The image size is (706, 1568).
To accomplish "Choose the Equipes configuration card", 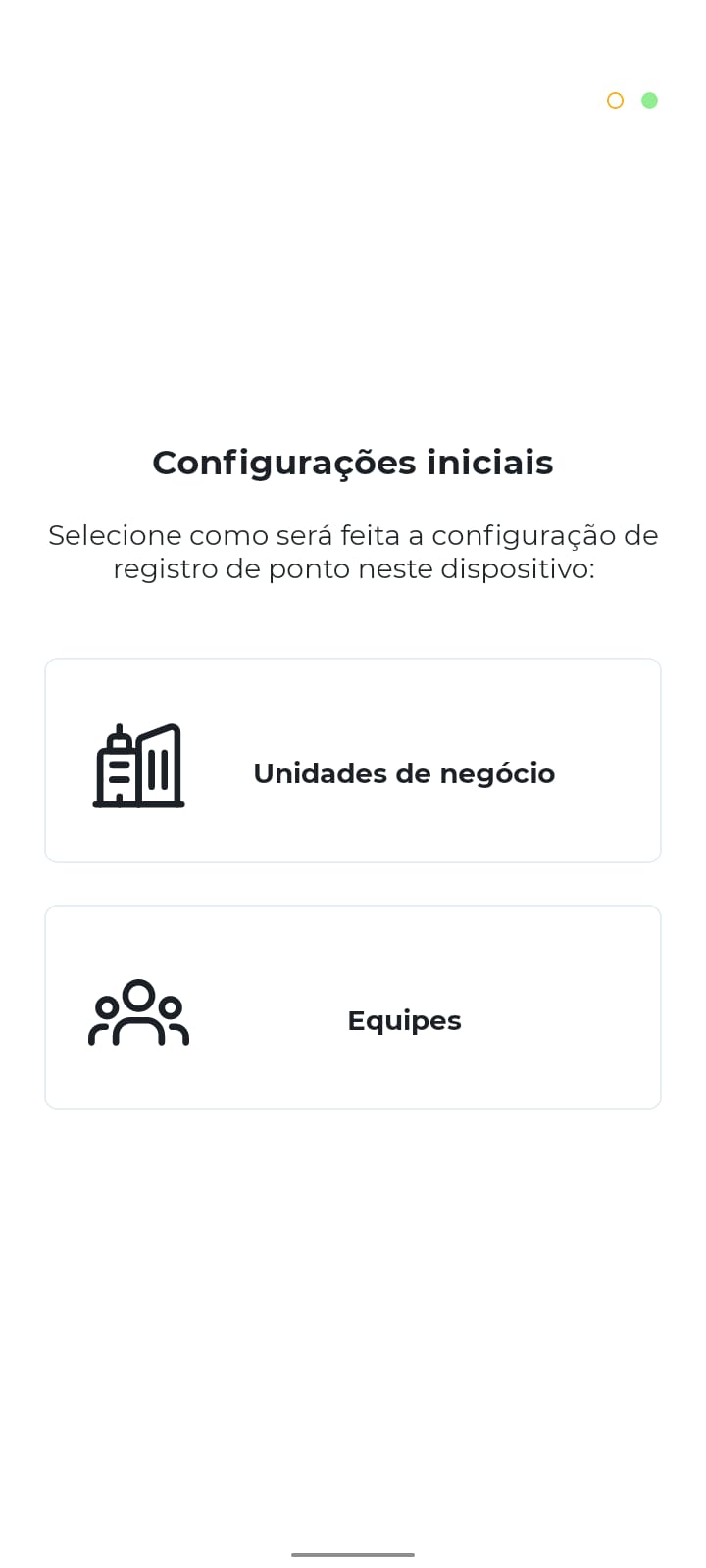I will coord(353,1008).
